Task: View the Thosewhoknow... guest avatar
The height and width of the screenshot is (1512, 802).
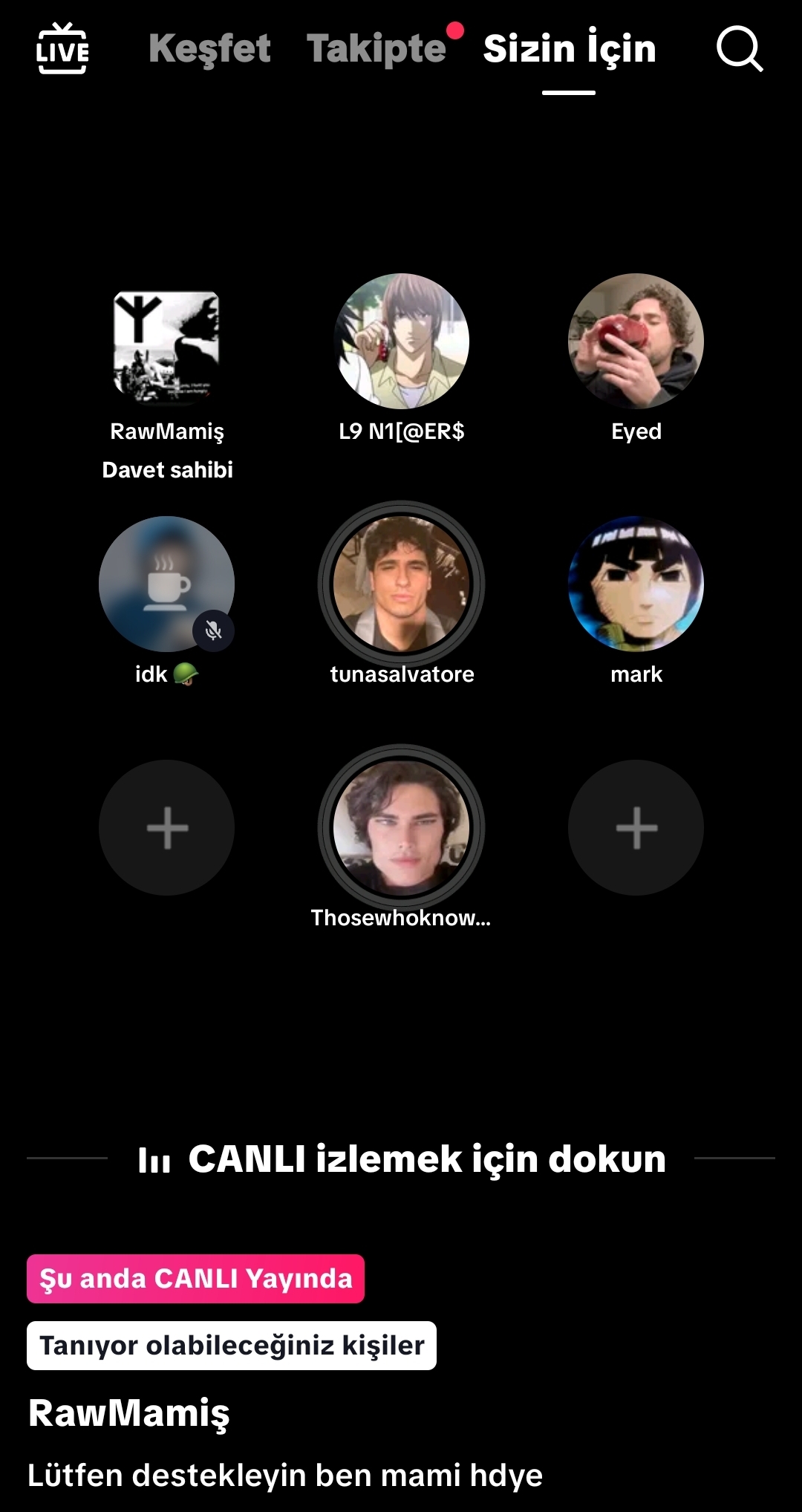Action: [402, 827]
